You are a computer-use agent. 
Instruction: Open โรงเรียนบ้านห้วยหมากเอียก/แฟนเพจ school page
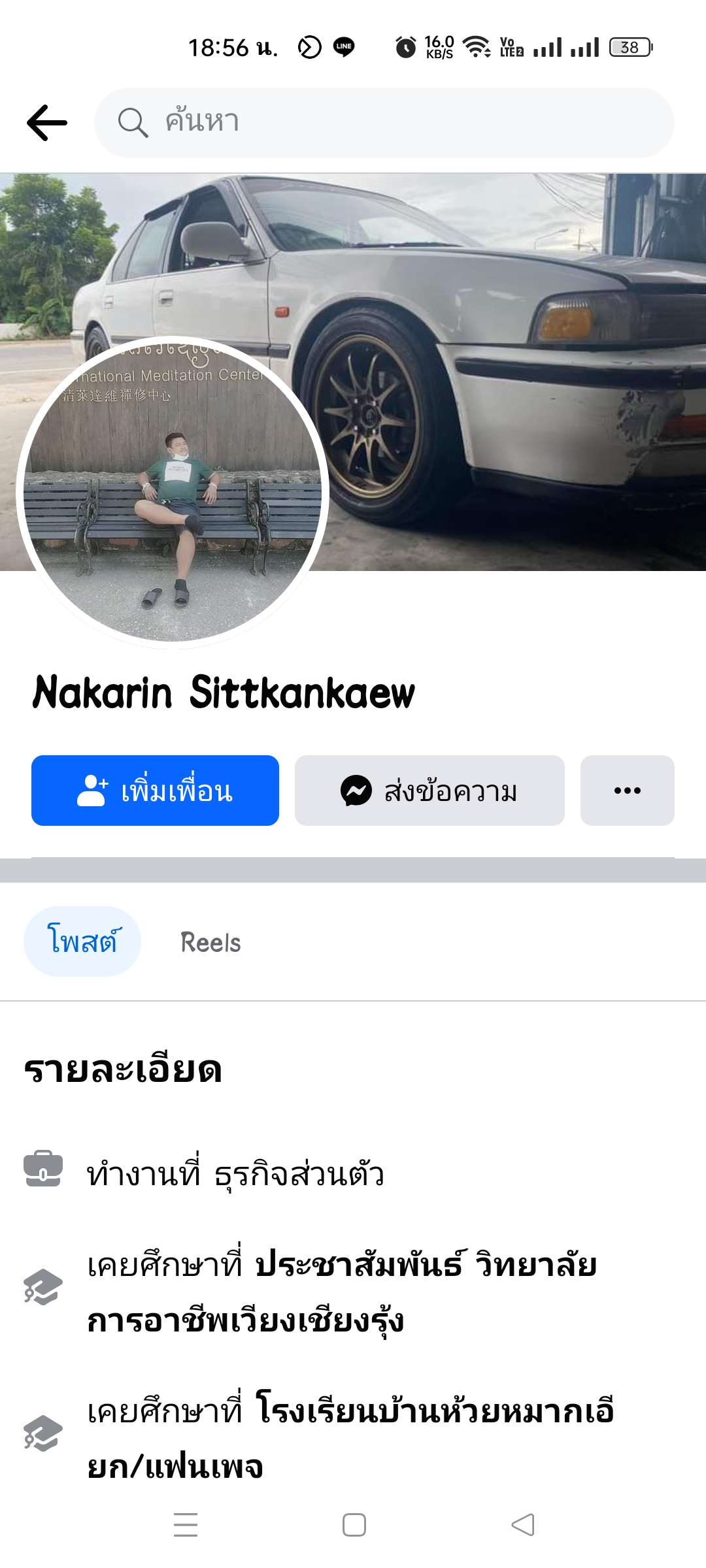point(350,1438)
